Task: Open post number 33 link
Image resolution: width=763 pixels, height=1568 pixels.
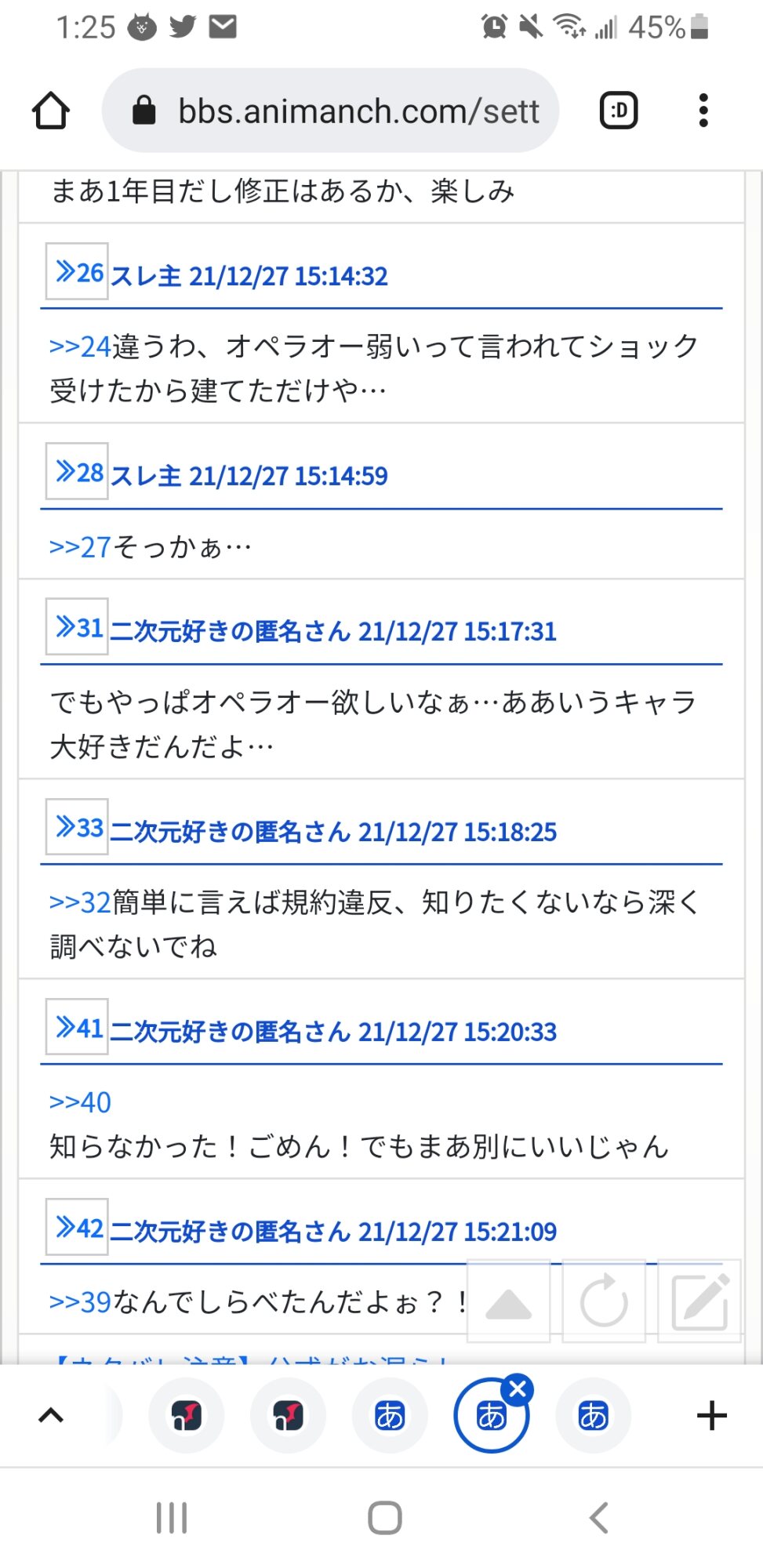Action: 78,827
